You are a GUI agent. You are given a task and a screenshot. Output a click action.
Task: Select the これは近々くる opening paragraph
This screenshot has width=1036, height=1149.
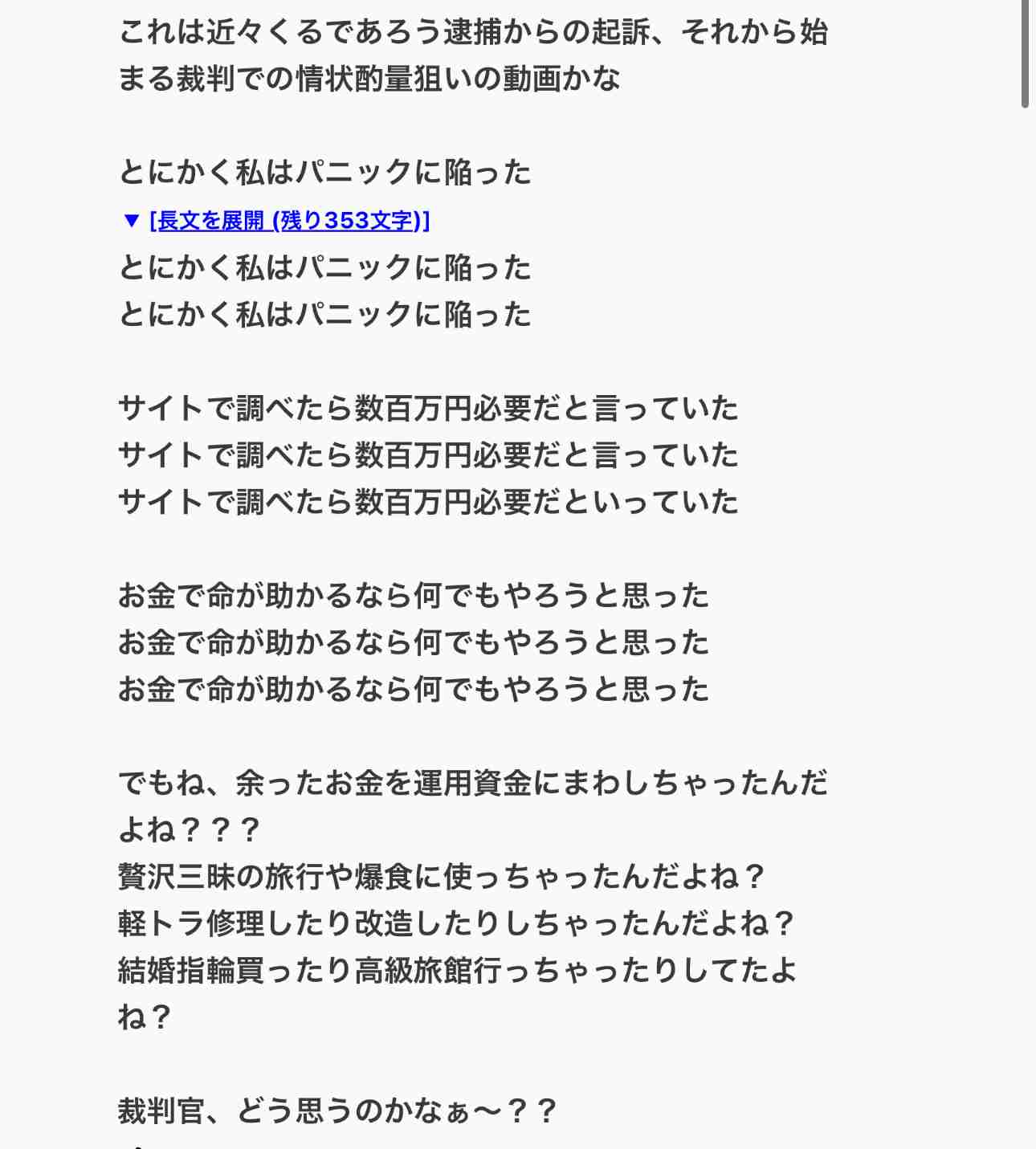coord(474,34)
